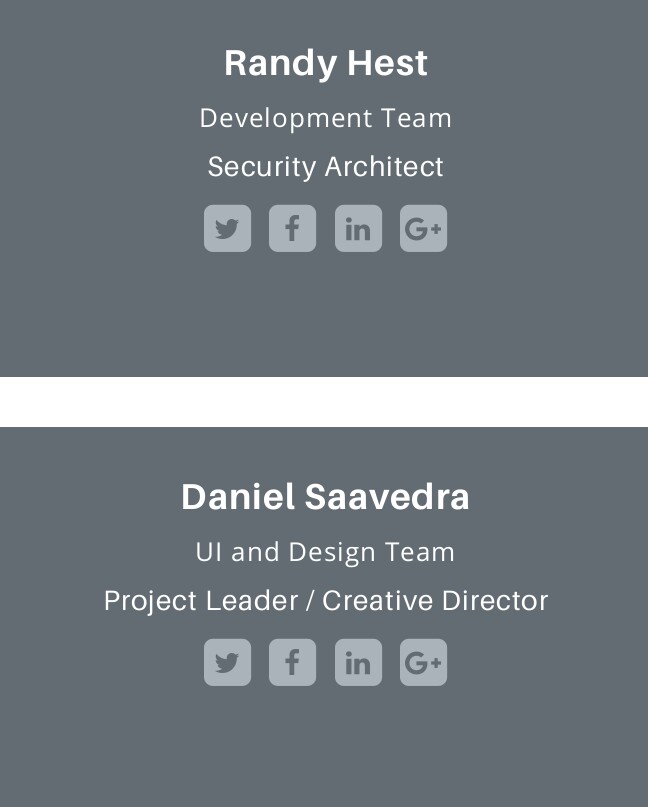Tap Daniel Saavedra's Google Plus icon

click(x=423, y=662)
